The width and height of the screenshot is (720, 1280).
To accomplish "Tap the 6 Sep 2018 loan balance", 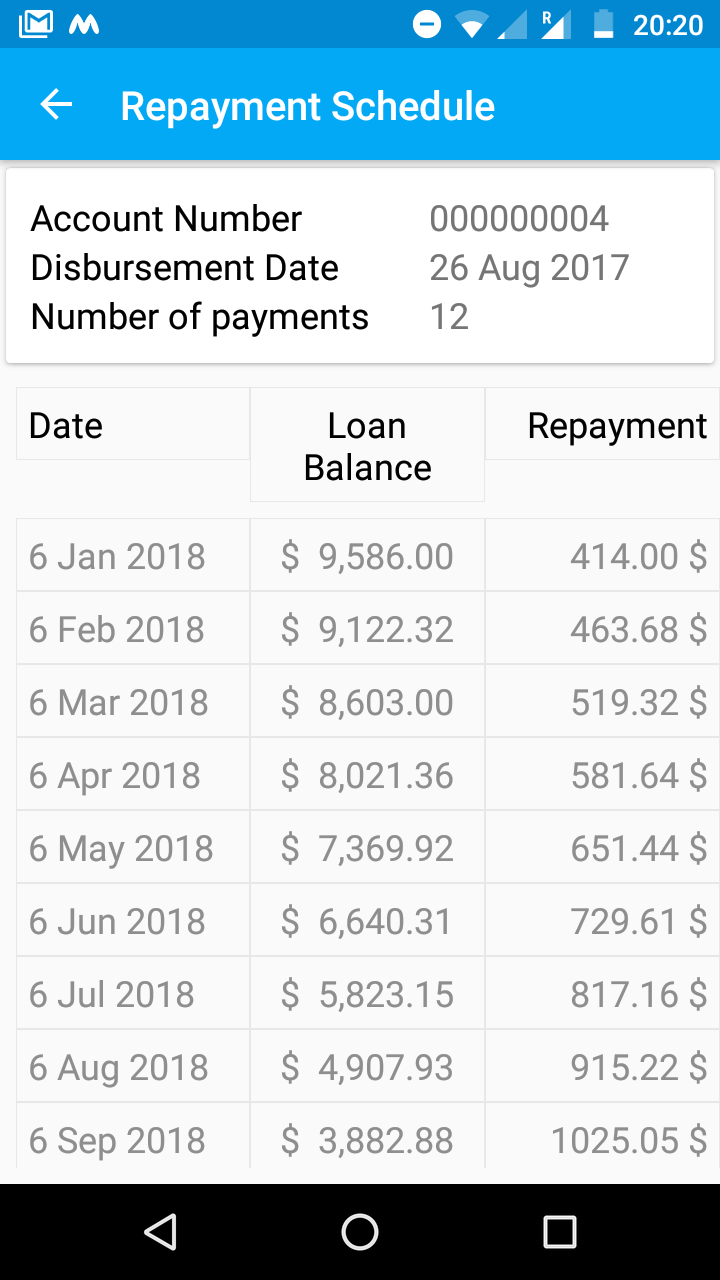I will click(x=367, y=1140).
